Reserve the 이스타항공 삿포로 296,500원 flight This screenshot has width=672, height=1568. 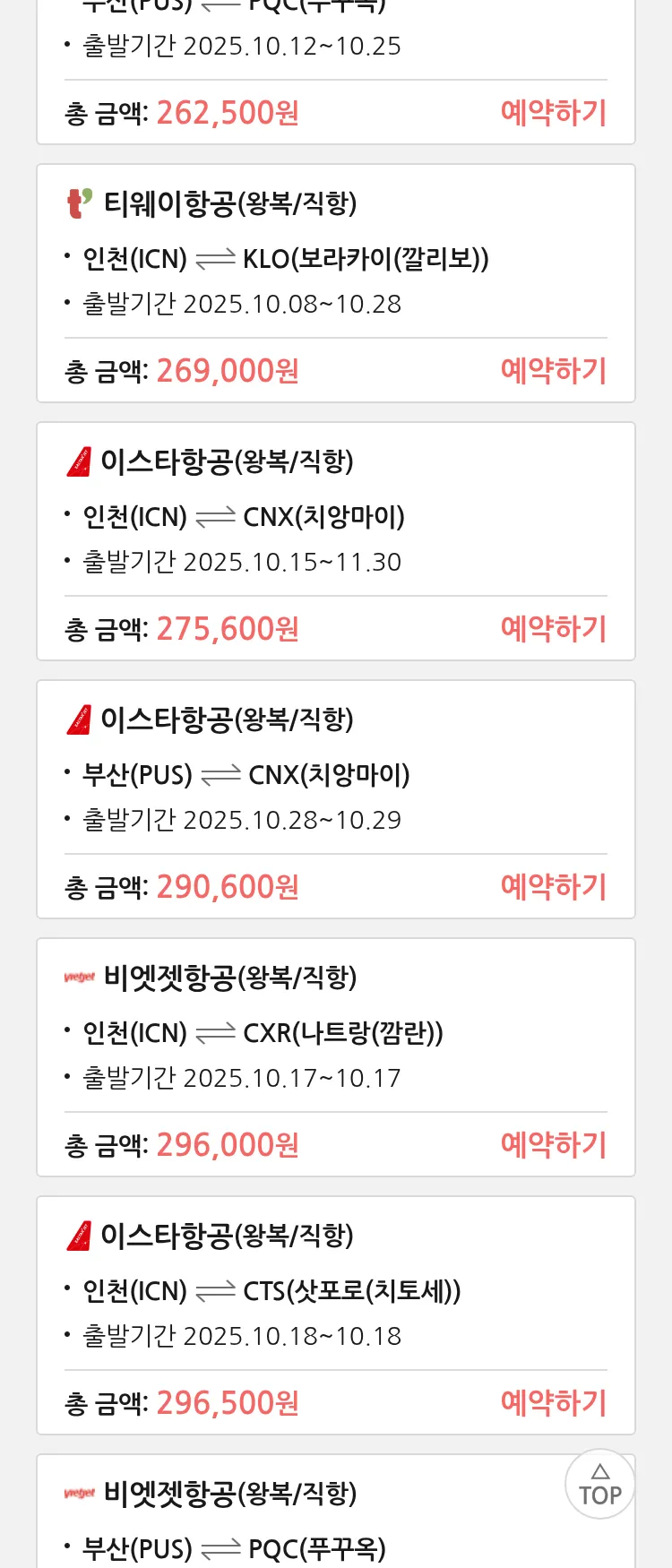coord(553,1403)
